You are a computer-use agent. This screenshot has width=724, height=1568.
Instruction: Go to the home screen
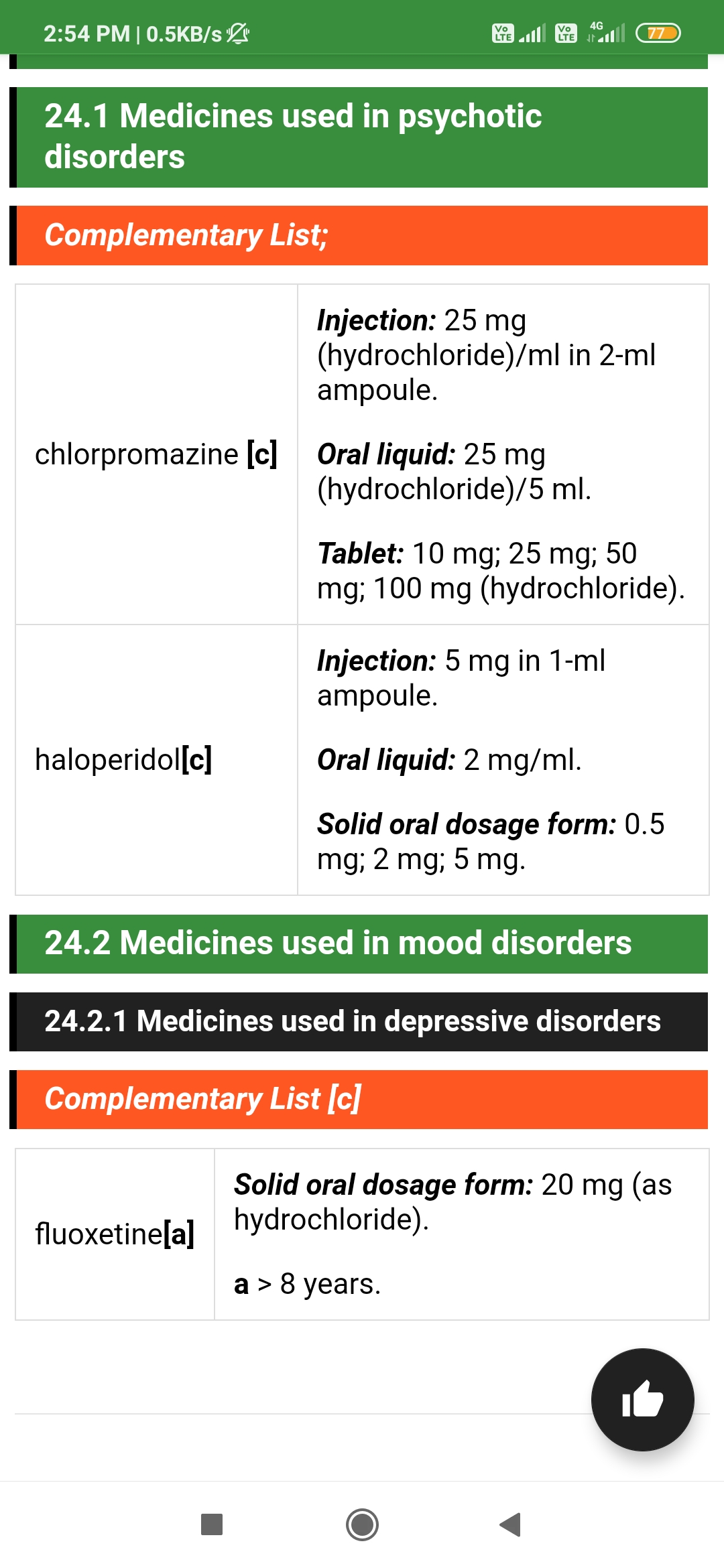(x=362, y=1524)
